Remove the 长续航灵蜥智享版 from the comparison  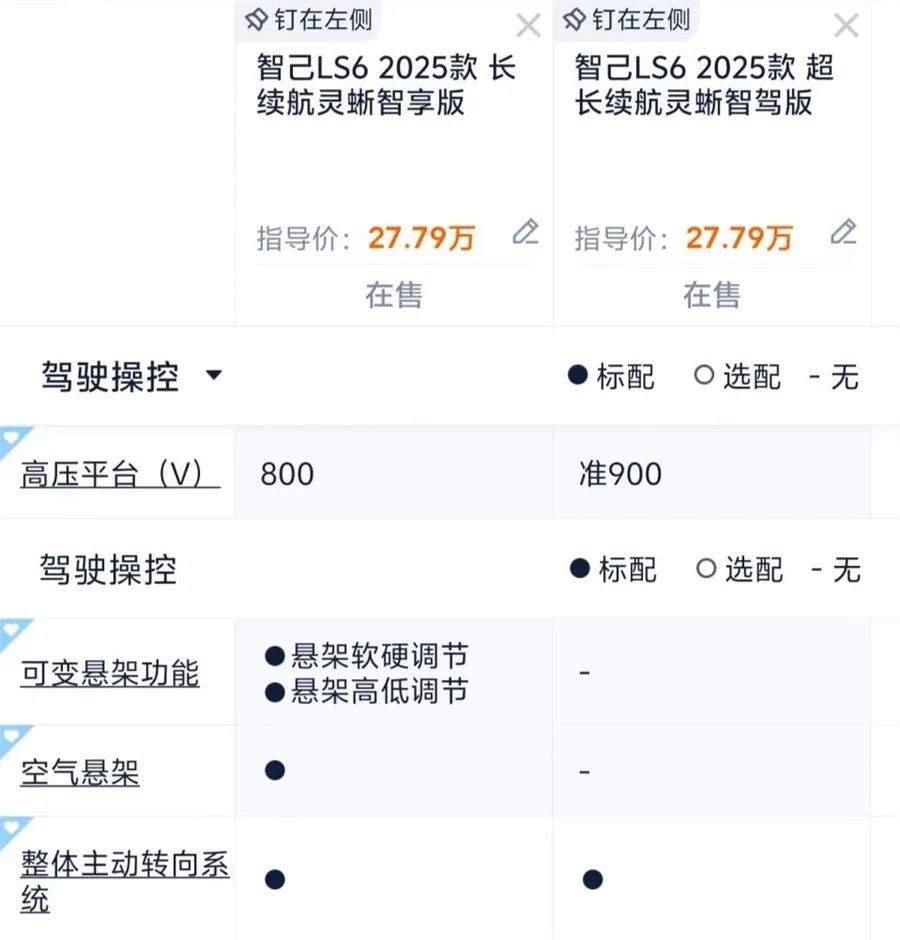point(528,25)
